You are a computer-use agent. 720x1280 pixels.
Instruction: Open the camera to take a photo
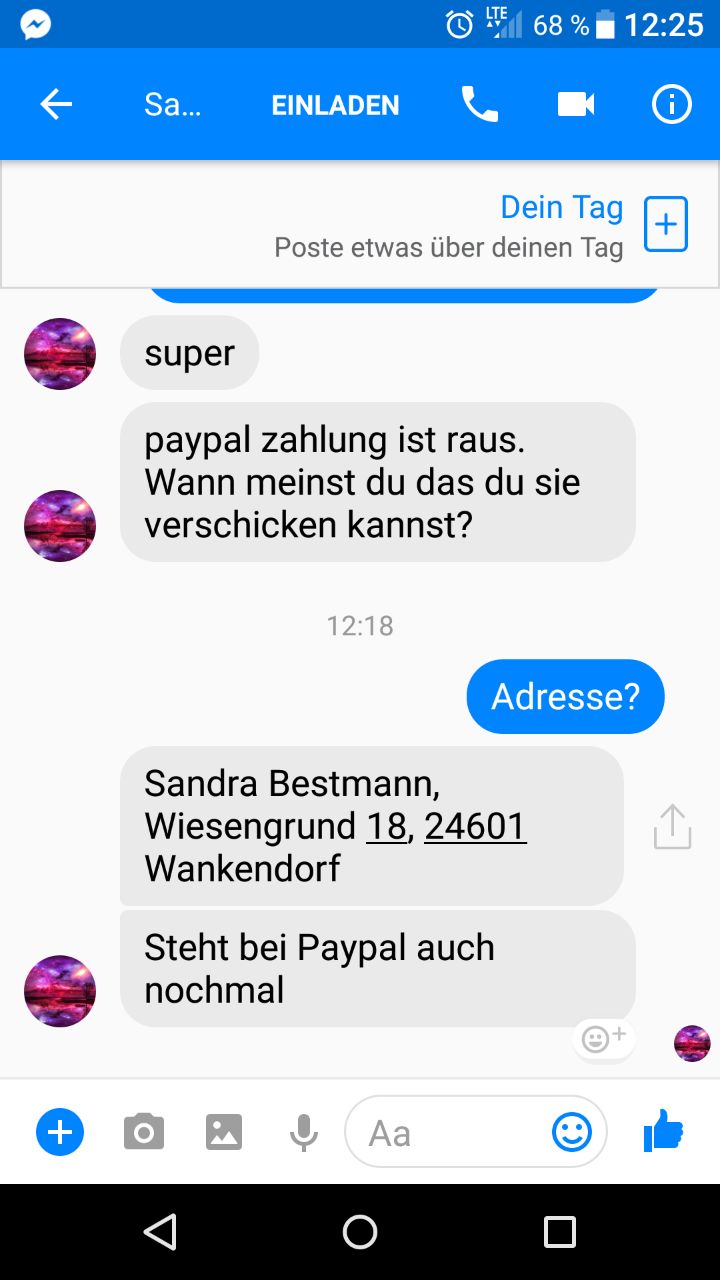144,1133
